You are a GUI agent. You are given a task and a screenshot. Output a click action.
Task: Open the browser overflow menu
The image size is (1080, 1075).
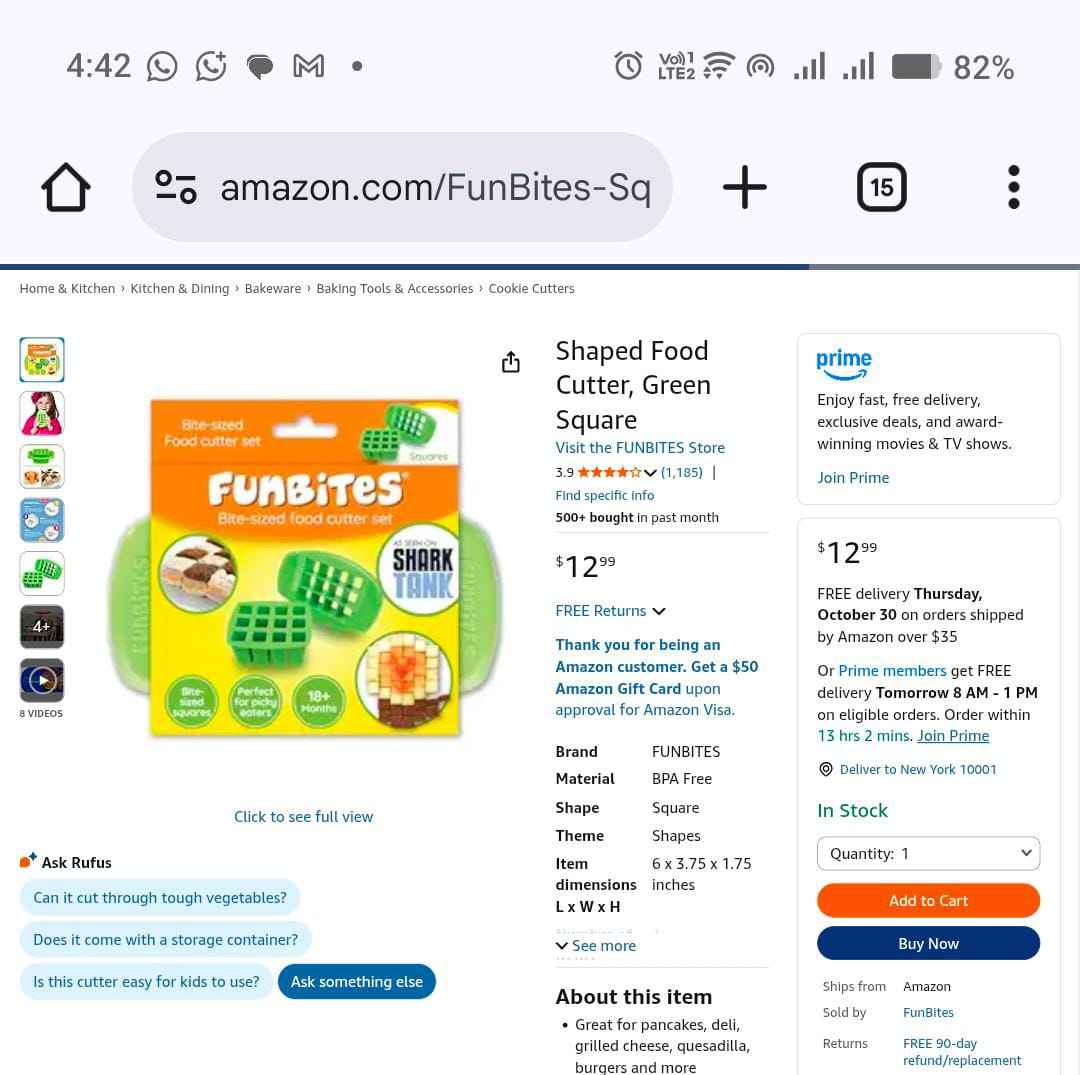point(1013,187)
